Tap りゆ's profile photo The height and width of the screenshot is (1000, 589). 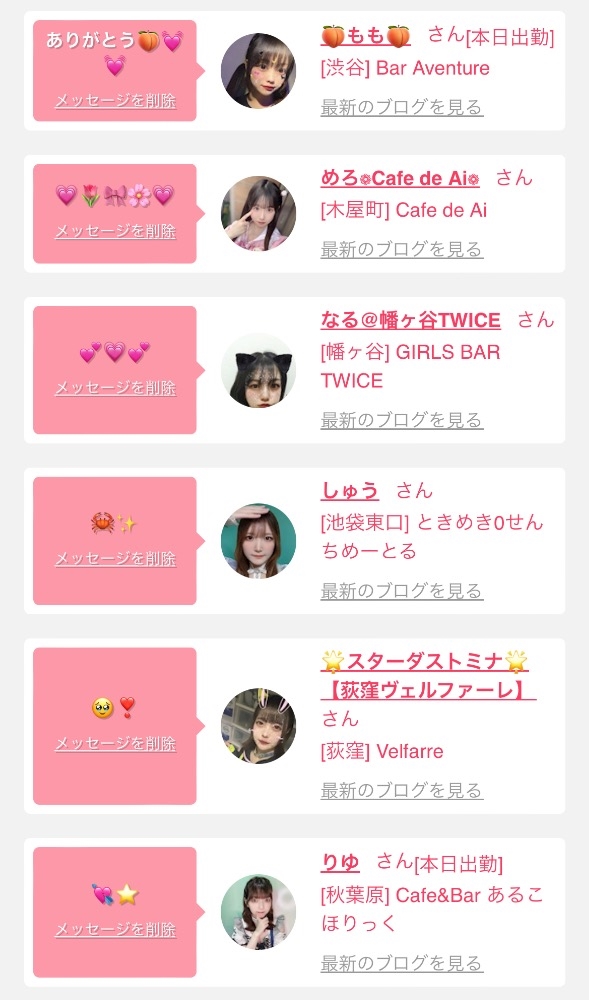[x=258, y=912]
